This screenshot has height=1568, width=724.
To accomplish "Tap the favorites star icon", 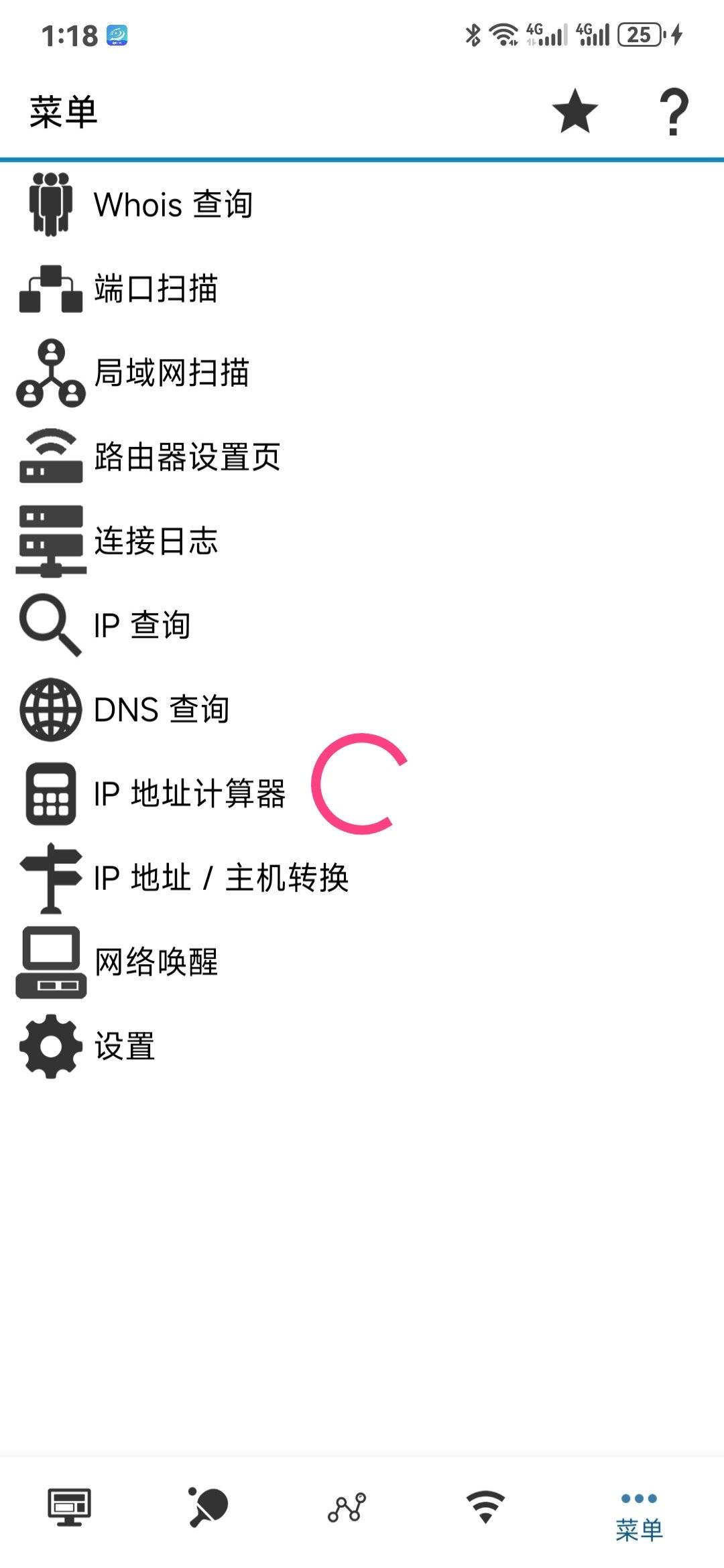I will (x=575, y=111).
